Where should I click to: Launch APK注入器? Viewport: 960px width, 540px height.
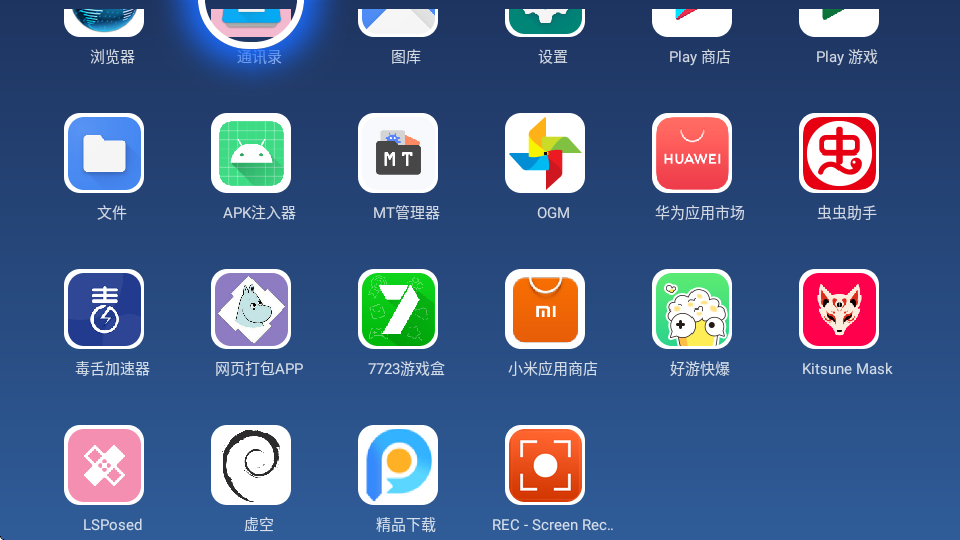click(251, 153)
